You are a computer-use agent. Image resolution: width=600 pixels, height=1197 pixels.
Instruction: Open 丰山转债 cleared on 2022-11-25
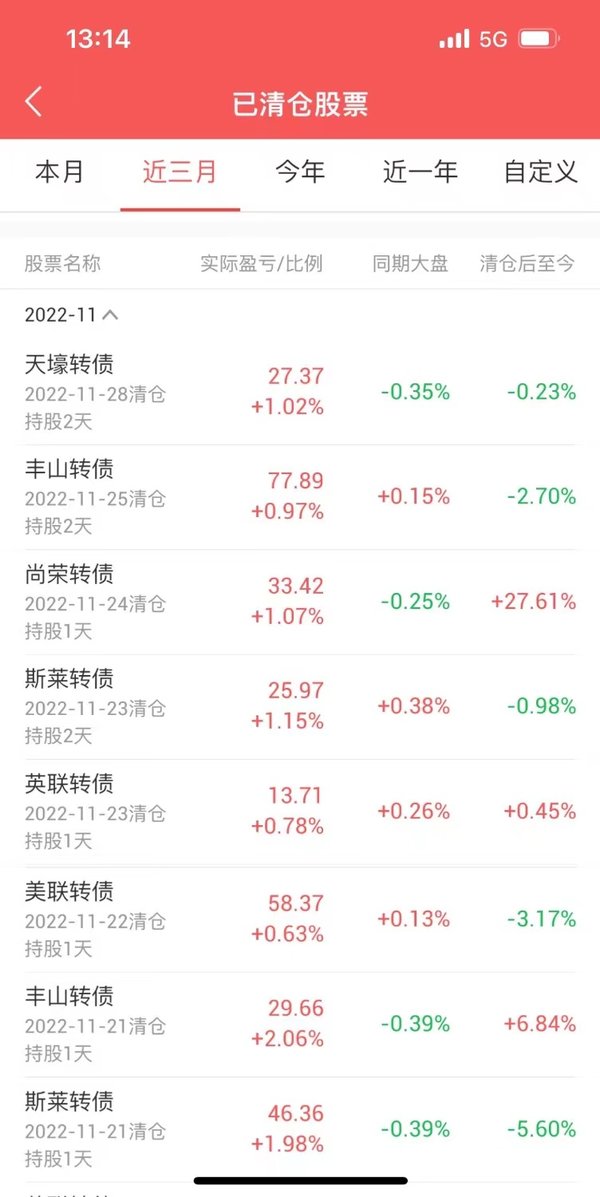[300, 497]
